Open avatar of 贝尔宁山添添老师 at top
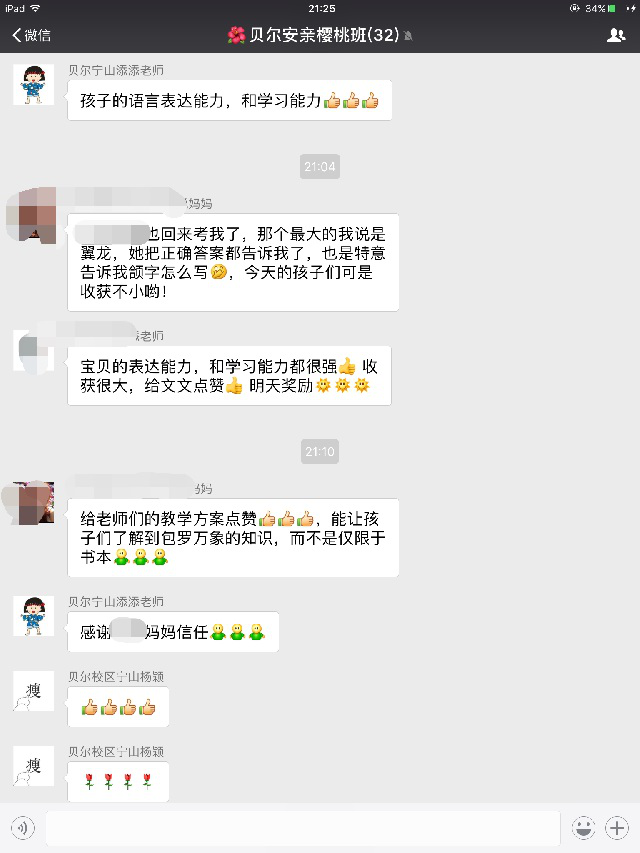The height and width of the screenshot is (853, 640). coord(33,84)
